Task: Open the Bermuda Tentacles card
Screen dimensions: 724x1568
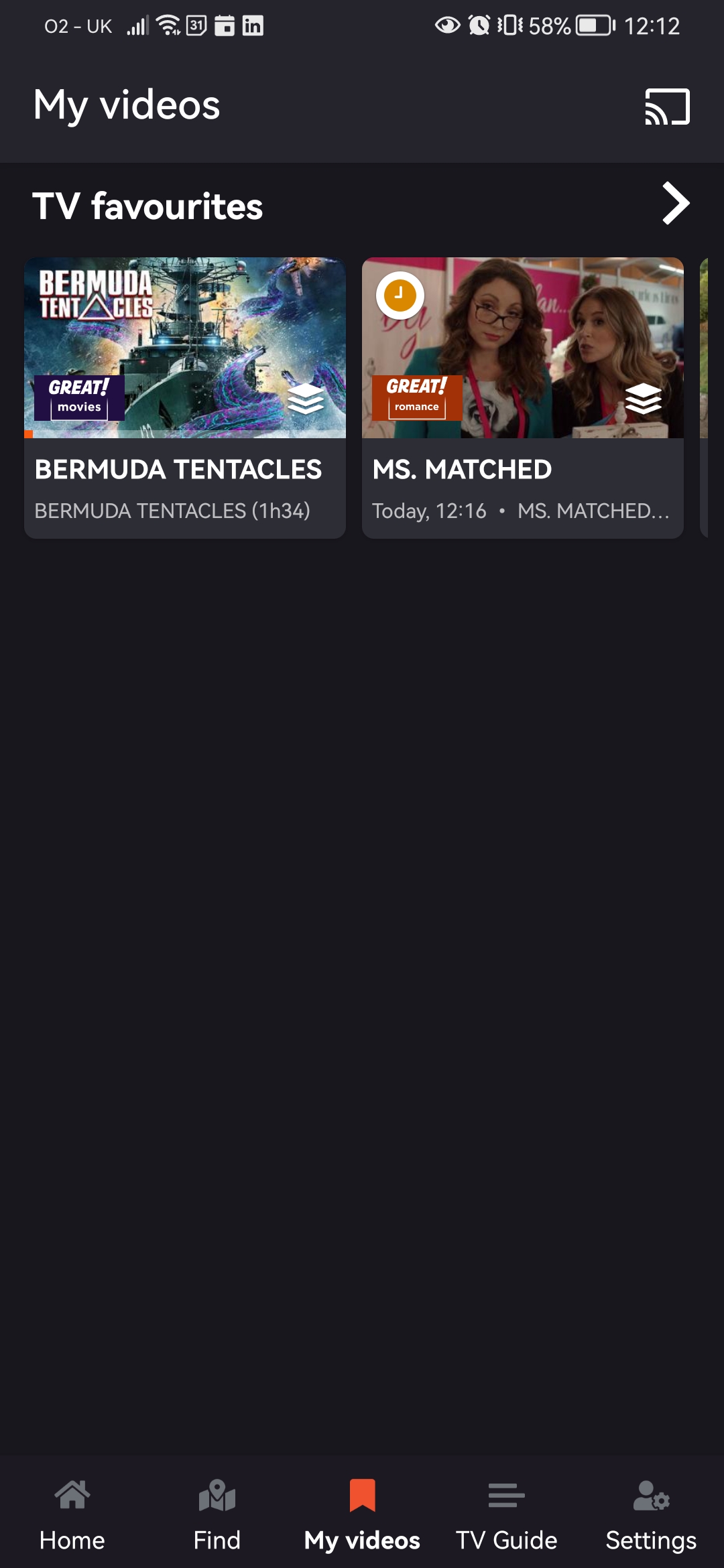Action: click(185, 398)
